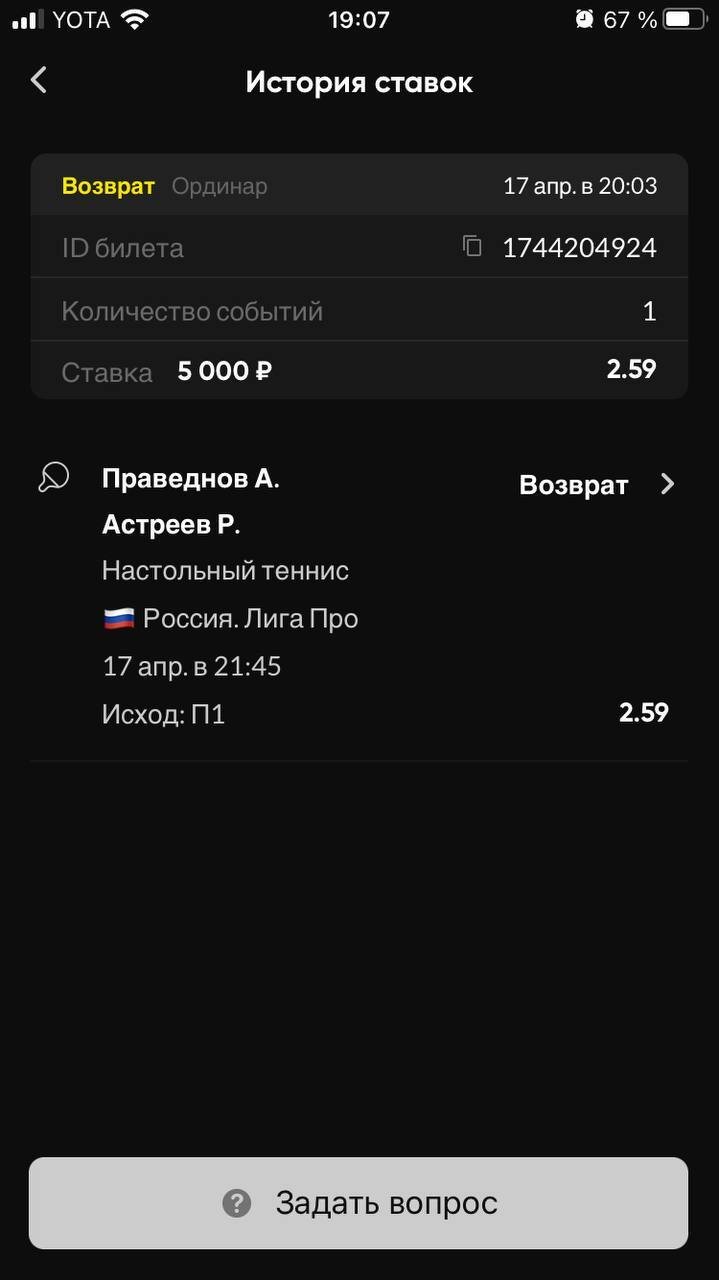Open the Праведнов А. – Астреев Р. event details

(x=667, y=485)
